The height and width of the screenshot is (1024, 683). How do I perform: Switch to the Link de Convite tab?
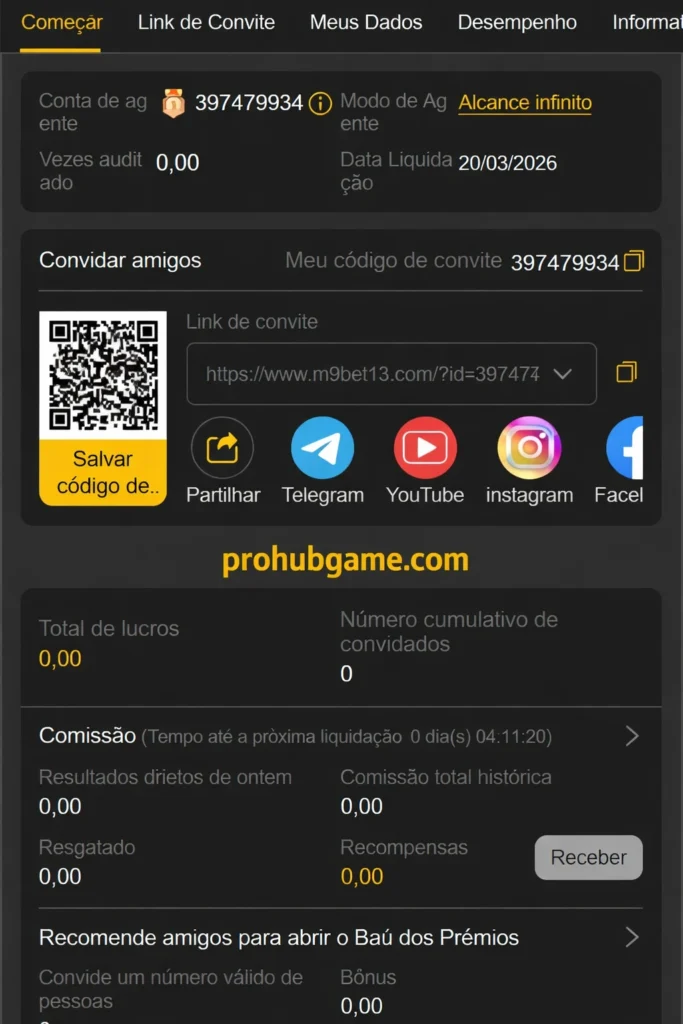point(206,22)
